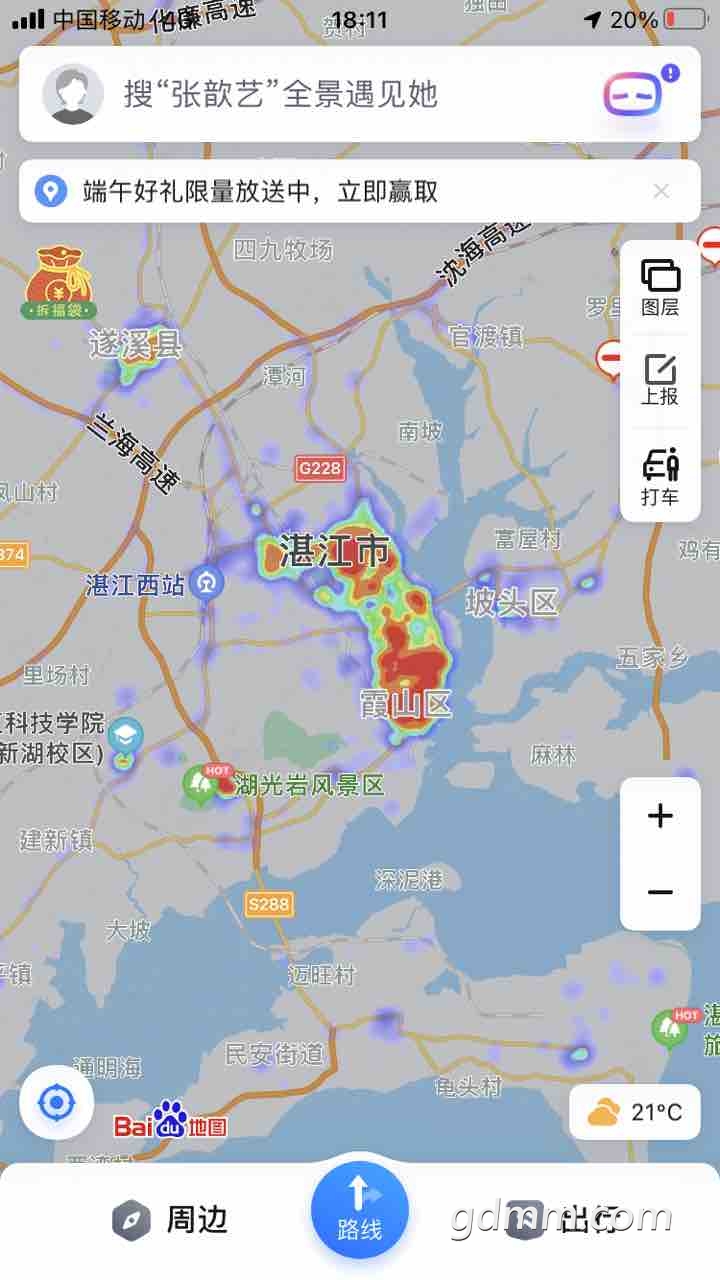Zoom out of the map
Image resolution: width=720 pixels, height=1280 pixels.
[660, 892]
